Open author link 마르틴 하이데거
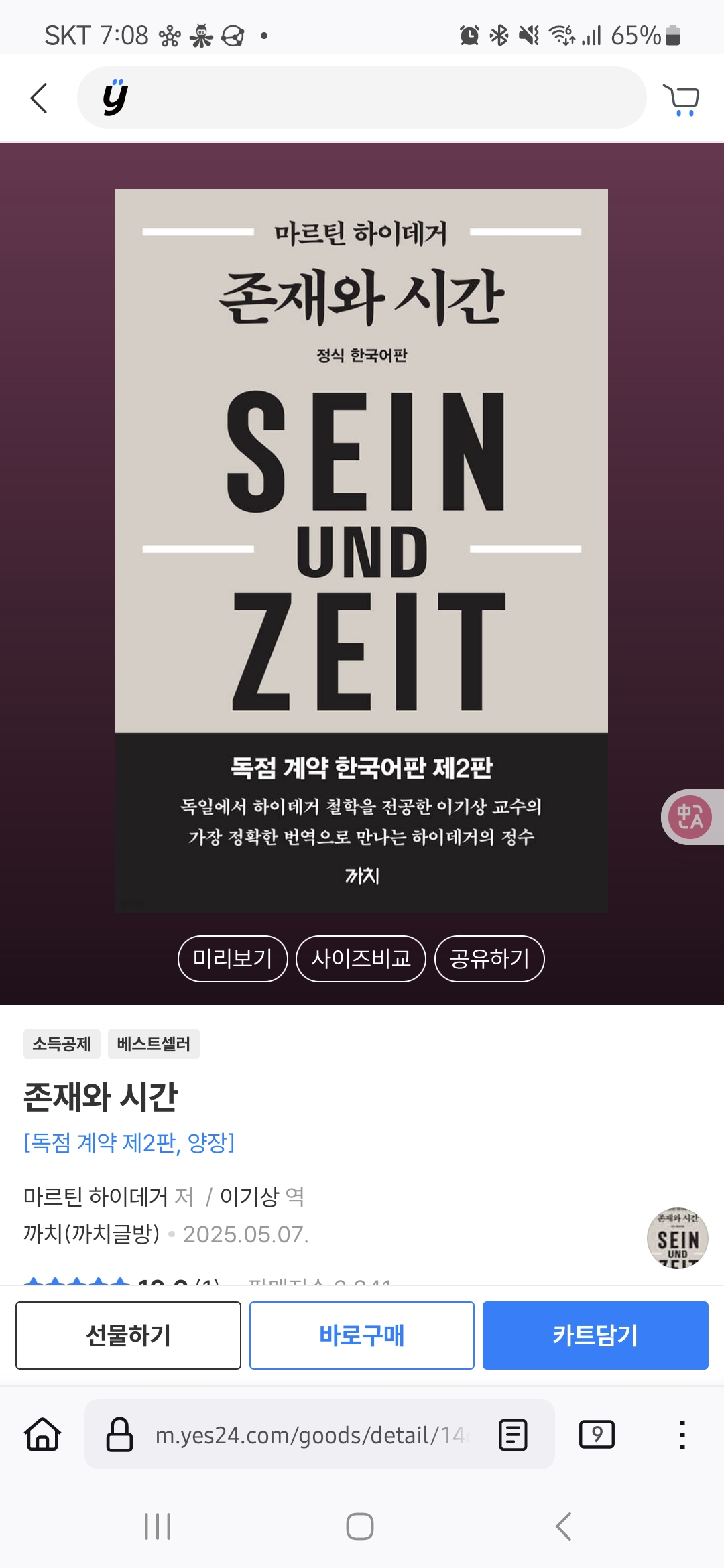 click(x=96, y=1197)
